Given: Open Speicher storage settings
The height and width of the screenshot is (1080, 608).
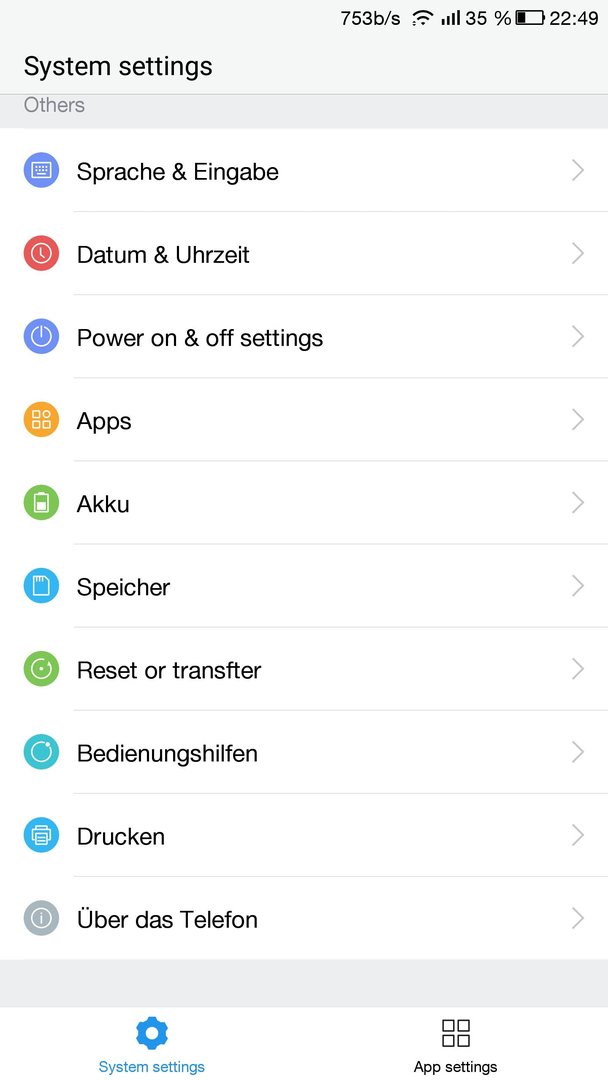Looking at the screenshot, I should click(x=304, y=586).
